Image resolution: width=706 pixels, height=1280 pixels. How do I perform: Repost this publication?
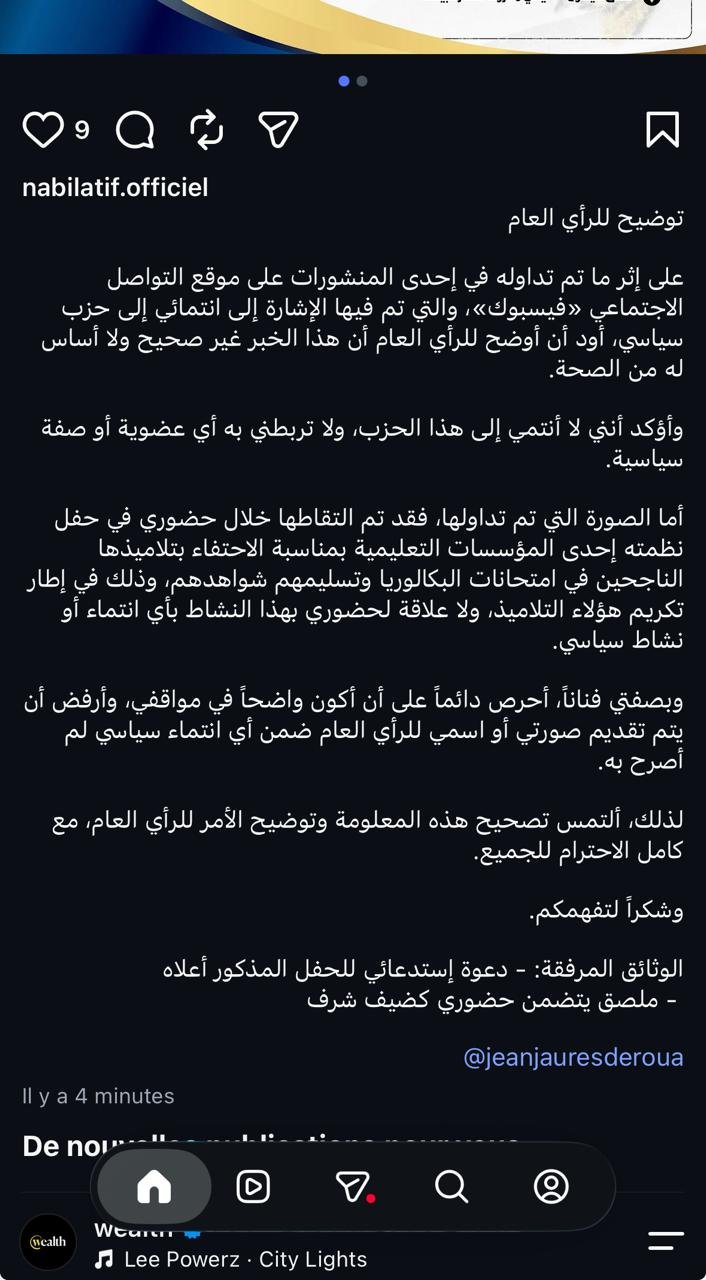[x=206, y=130]
